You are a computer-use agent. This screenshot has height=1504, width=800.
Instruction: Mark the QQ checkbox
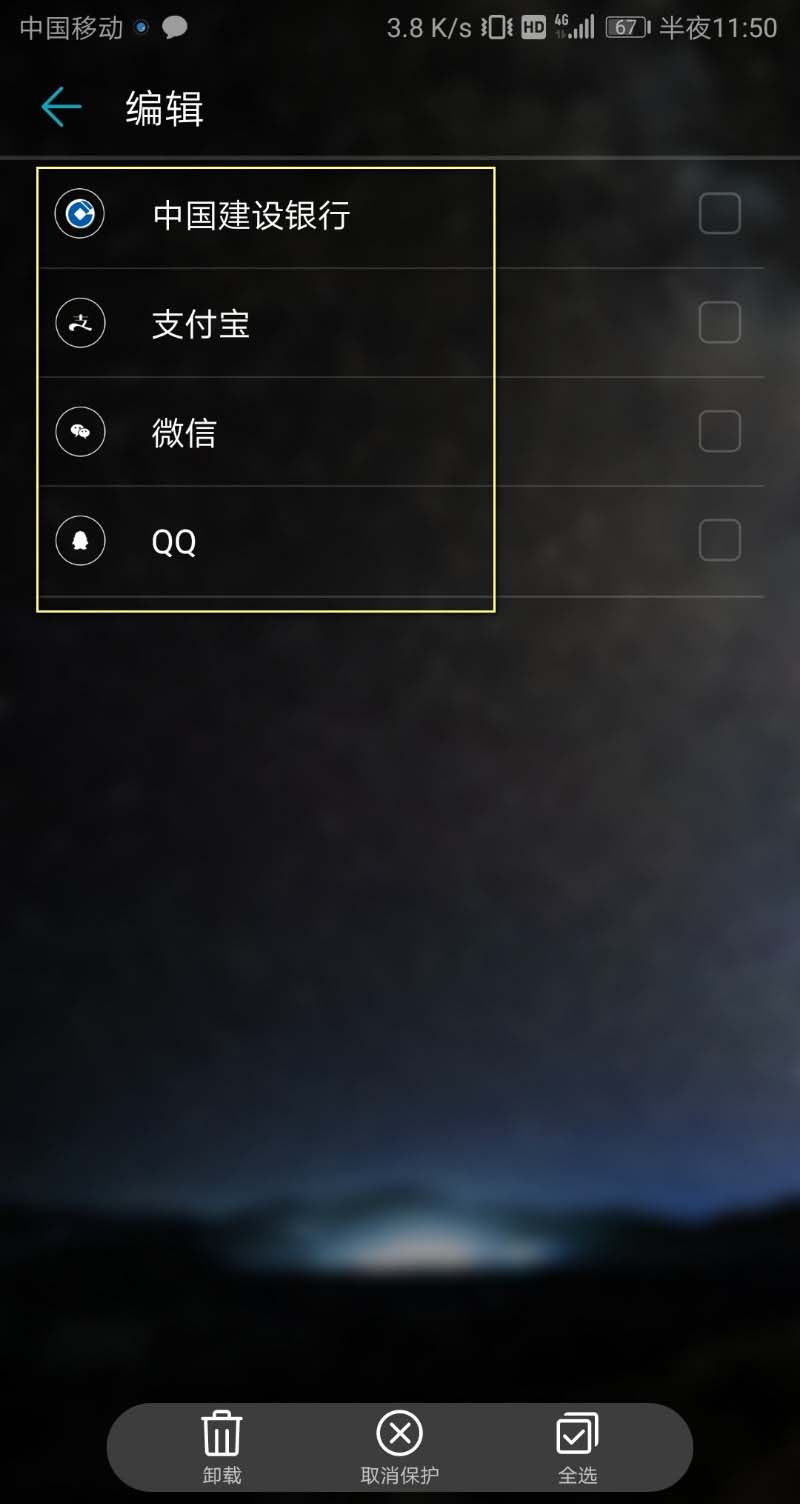(x=719, y=541)
